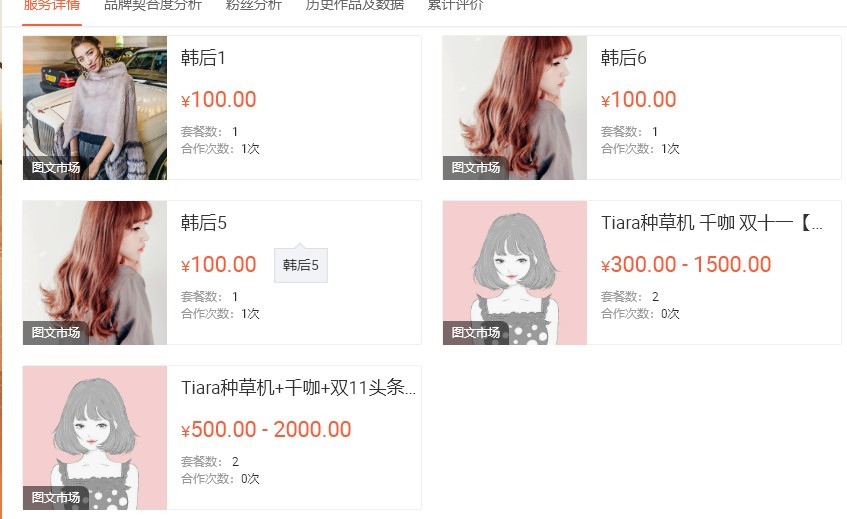Open the 粉丝分析 tab

253,5
